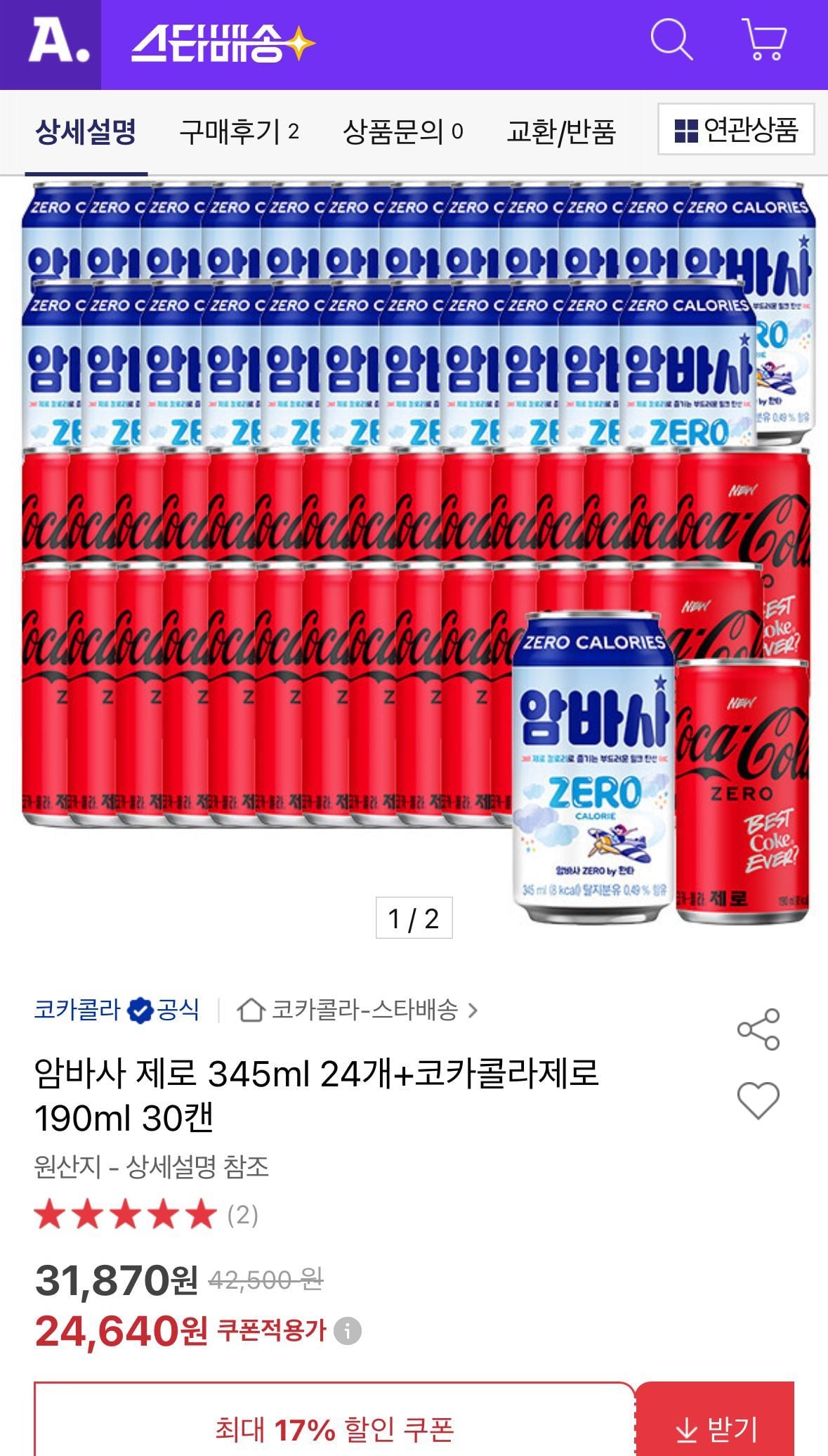
Task: Download the 17% discount coupon with 받기
Action: point(716,1428)
